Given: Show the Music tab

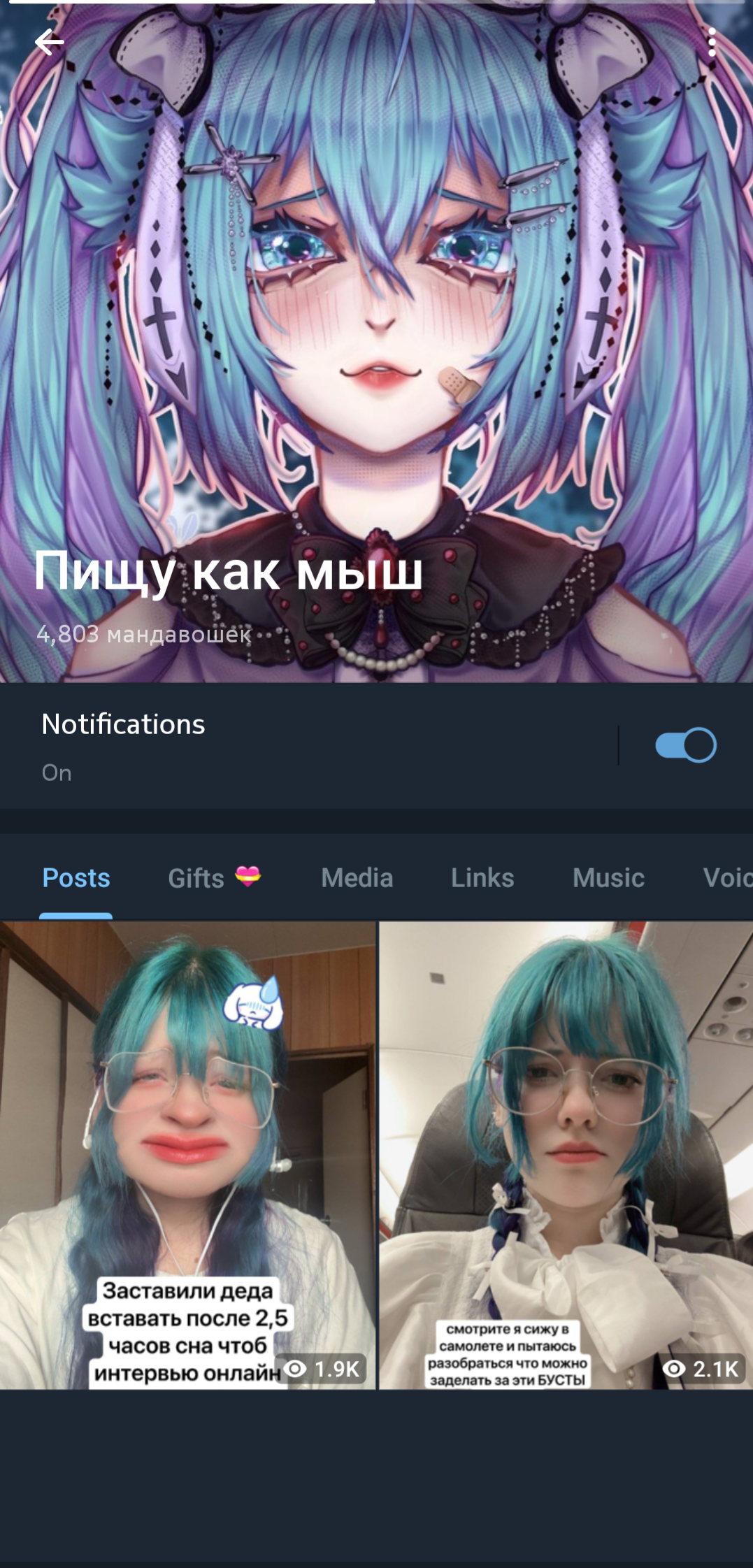Looking at the screenshot, I should point(608,878).
